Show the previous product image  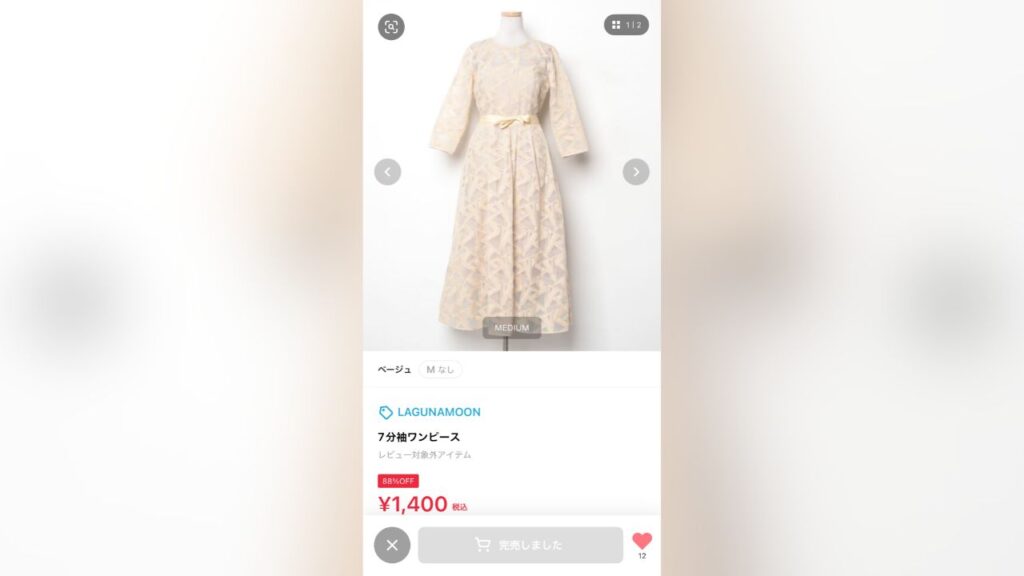pos(388,172)
